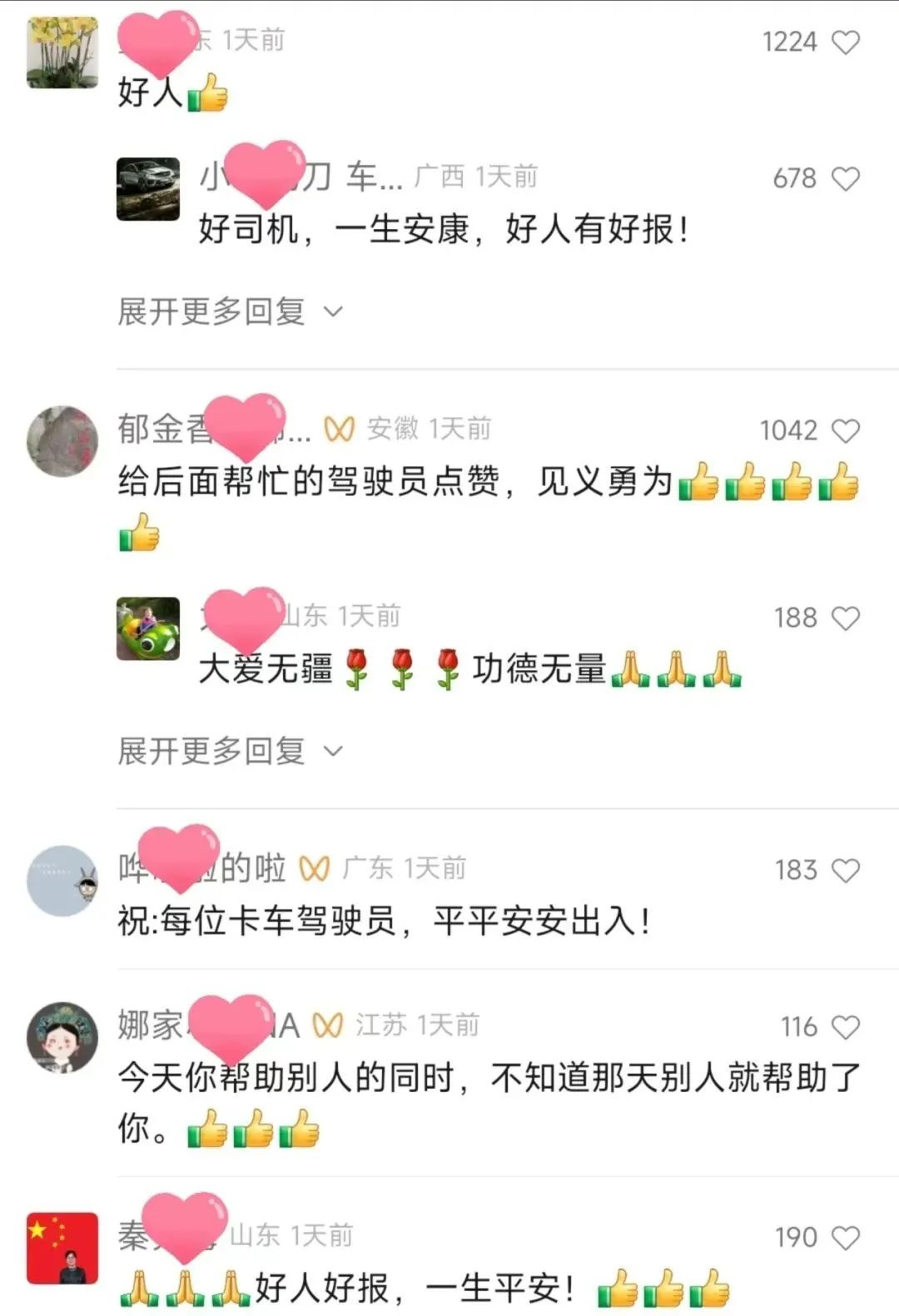The height and width of the screenshot is (1316, 899).
Task: Open the cartoon avatar of the Jiangsu commenter
Action: [x=62, y=1037]
